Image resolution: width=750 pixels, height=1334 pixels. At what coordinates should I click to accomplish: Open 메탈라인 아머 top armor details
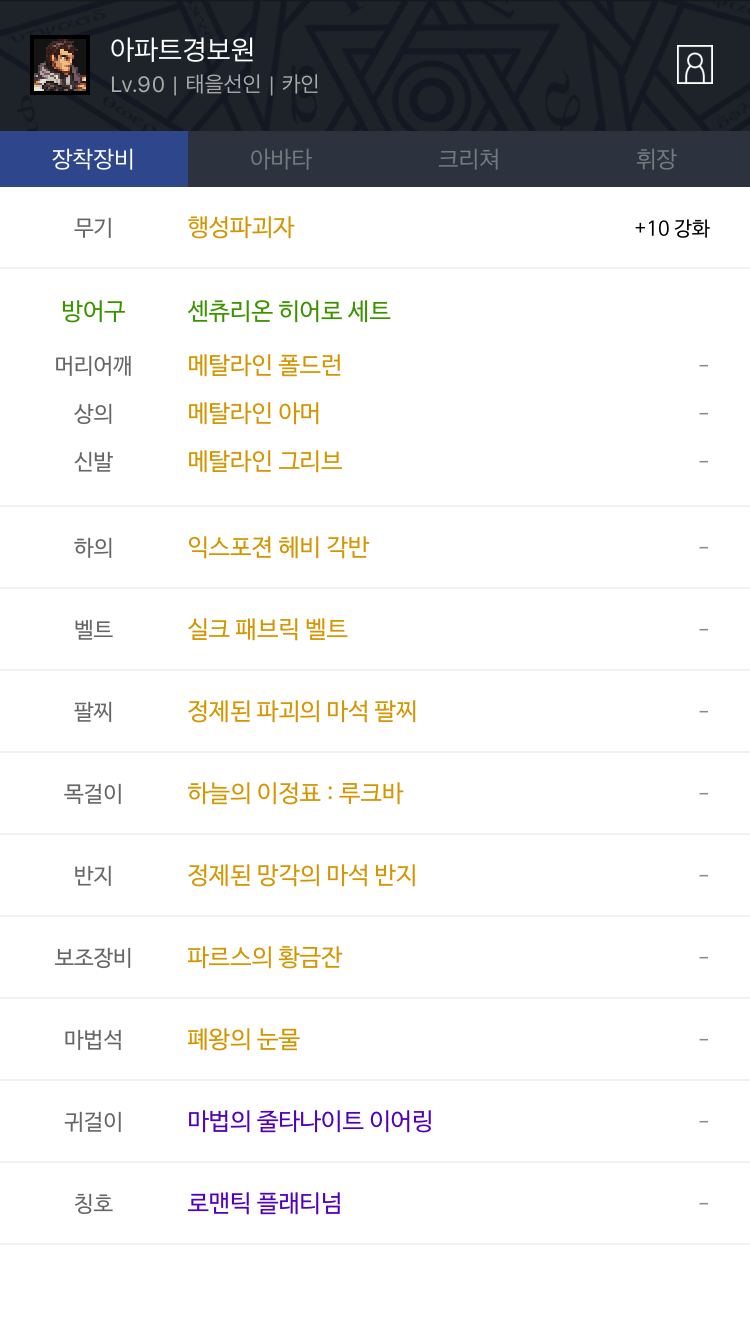tap(254, 413)
